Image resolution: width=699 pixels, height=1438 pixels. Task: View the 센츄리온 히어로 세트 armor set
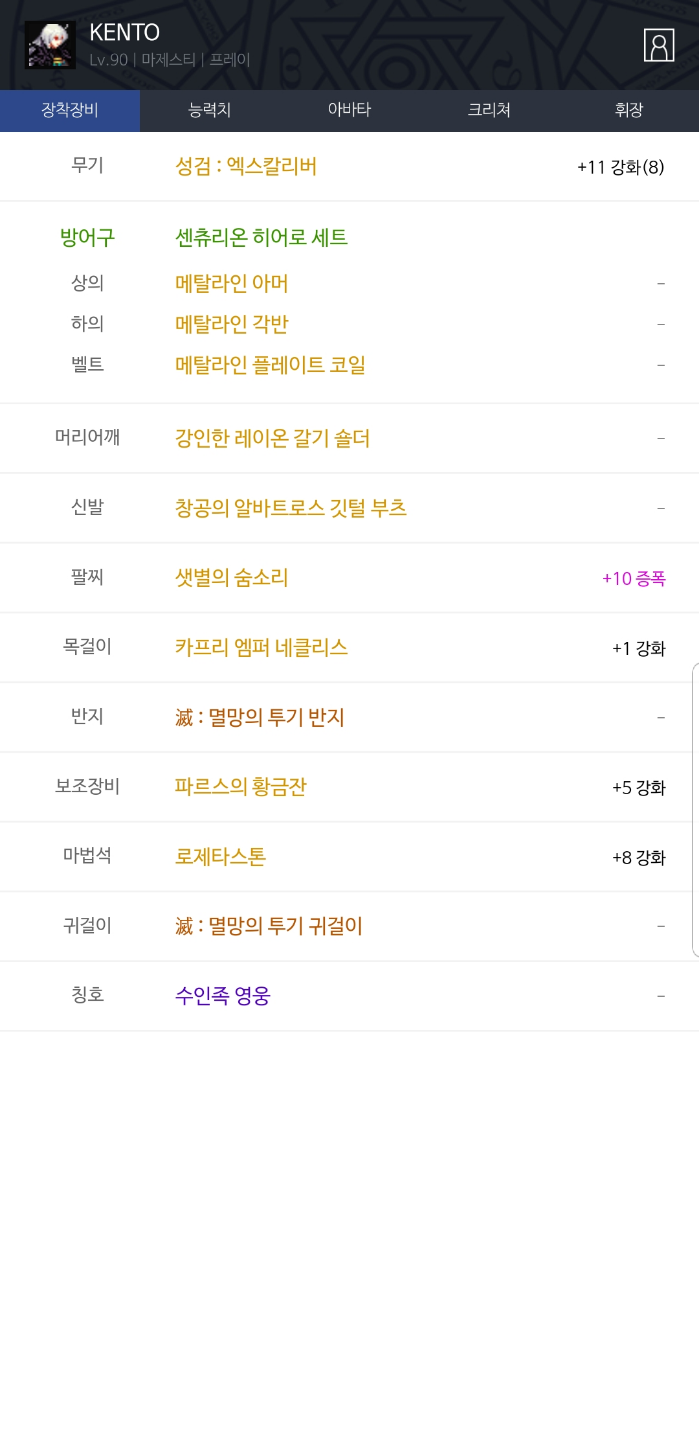pos(261,238)
